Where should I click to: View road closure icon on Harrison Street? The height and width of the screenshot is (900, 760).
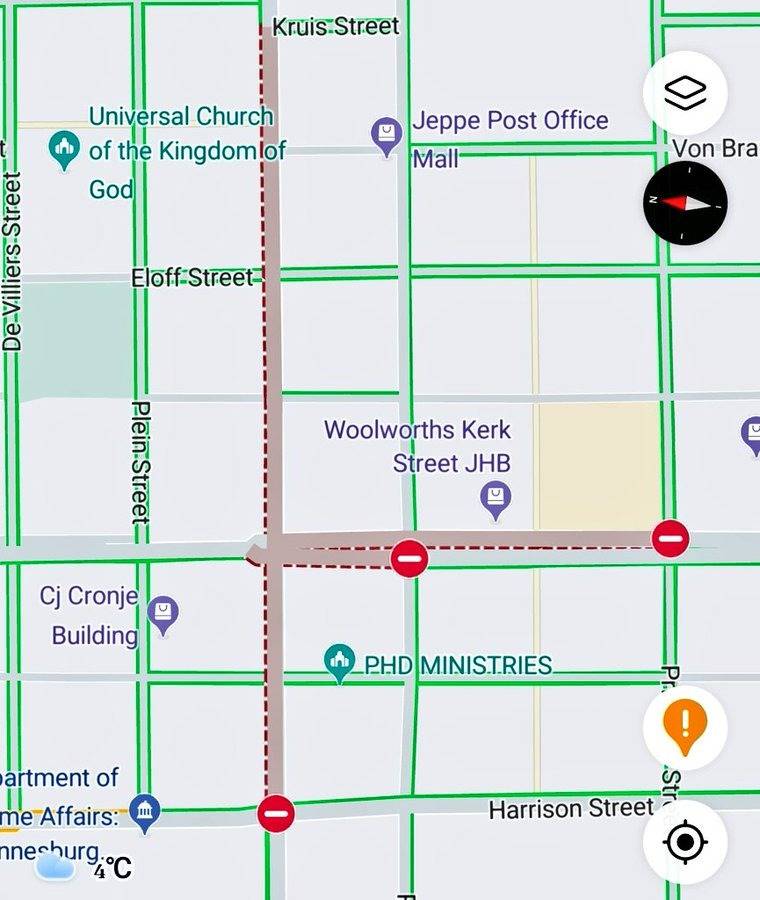(275, 813)
